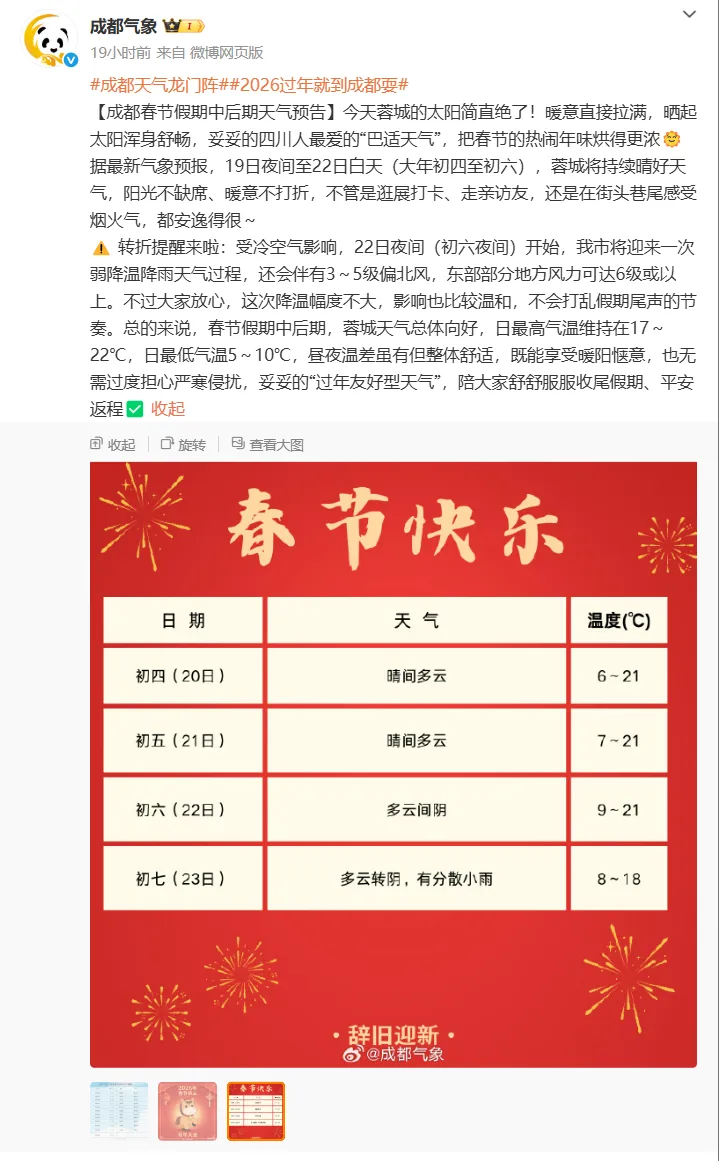
Task: Collapse post text with 收起 link
Action: click(168, 409)
